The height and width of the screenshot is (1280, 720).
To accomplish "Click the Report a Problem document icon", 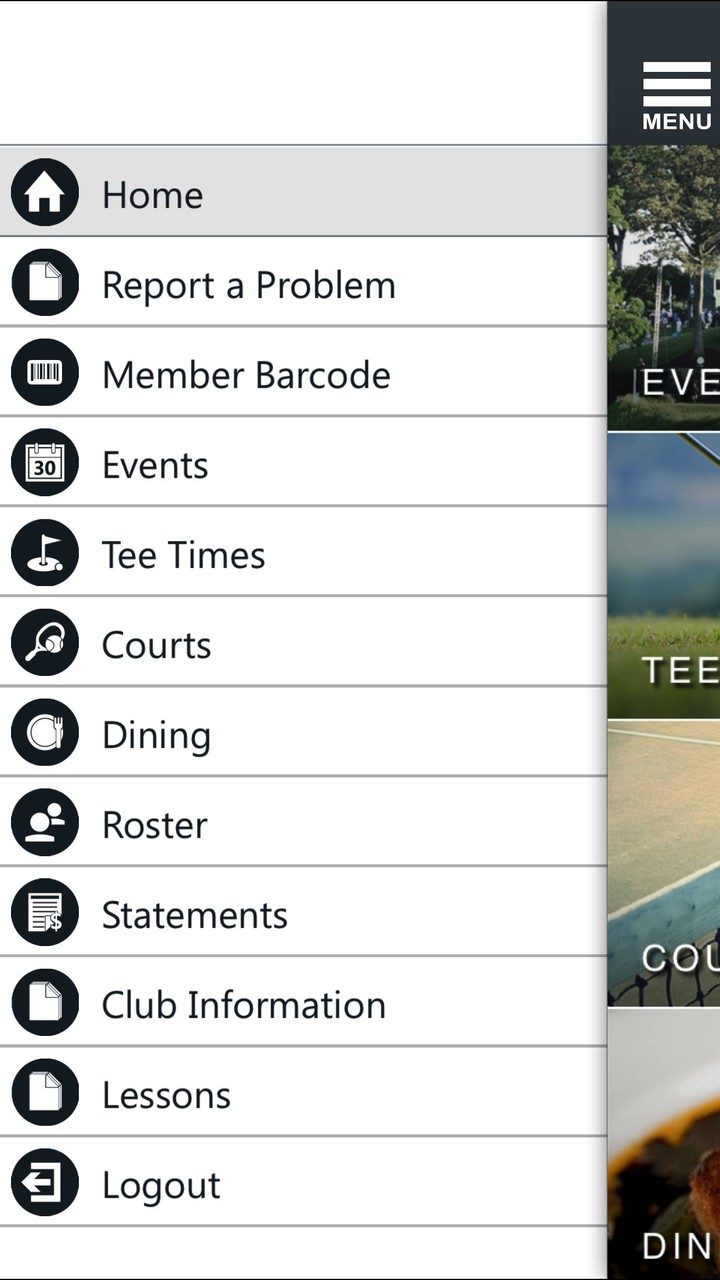I will pyautogui.click(x=44, y=283).
